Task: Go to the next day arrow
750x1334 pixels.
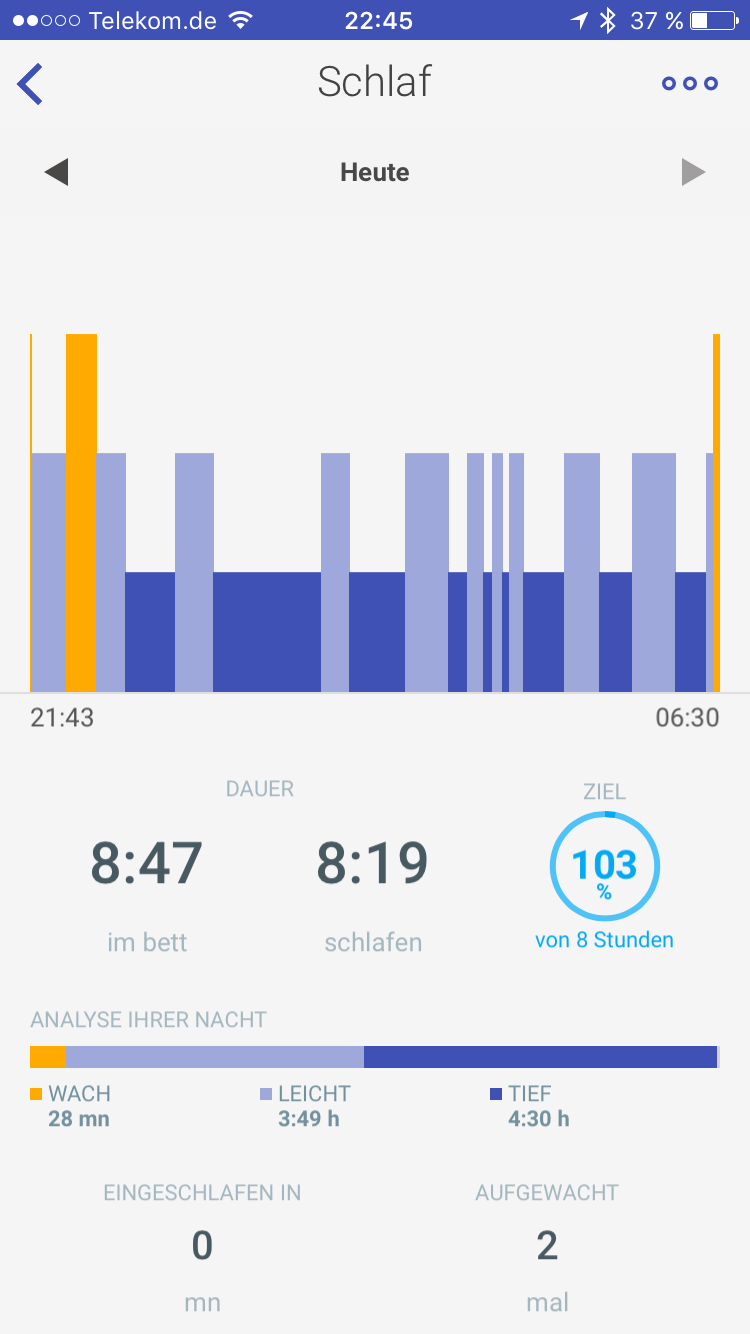Action: [693, 173]
